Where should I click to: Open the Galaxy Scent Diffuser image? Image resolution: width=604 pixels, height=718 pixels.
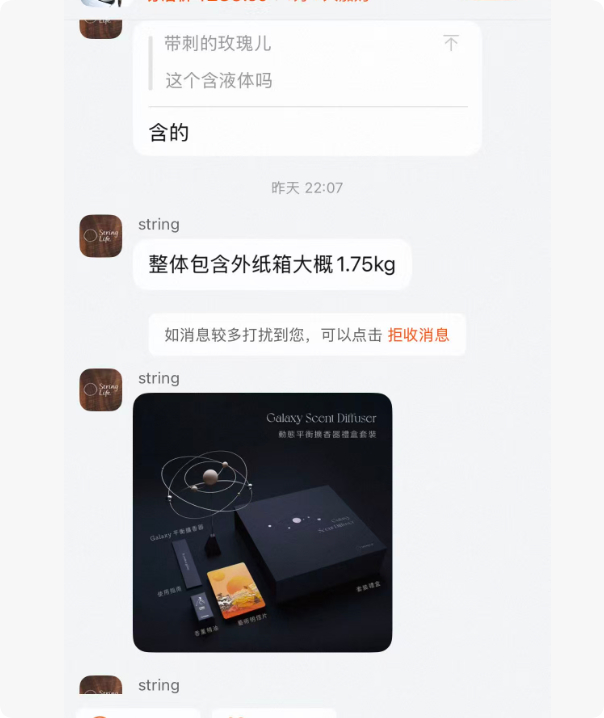(x=262, y=522)
